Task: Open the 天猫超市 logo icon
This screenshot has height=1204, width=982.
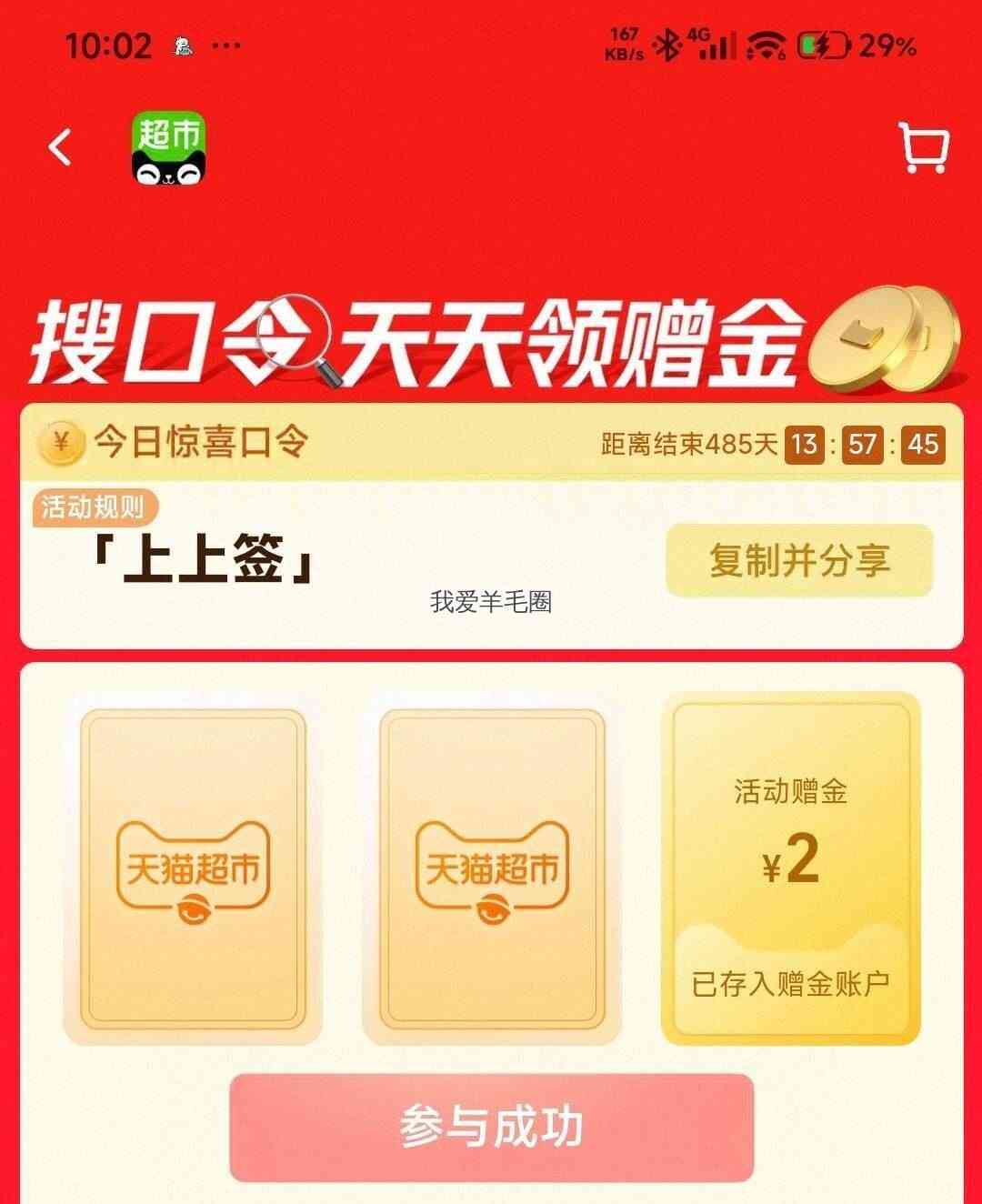Action: (x=169, y=148)
